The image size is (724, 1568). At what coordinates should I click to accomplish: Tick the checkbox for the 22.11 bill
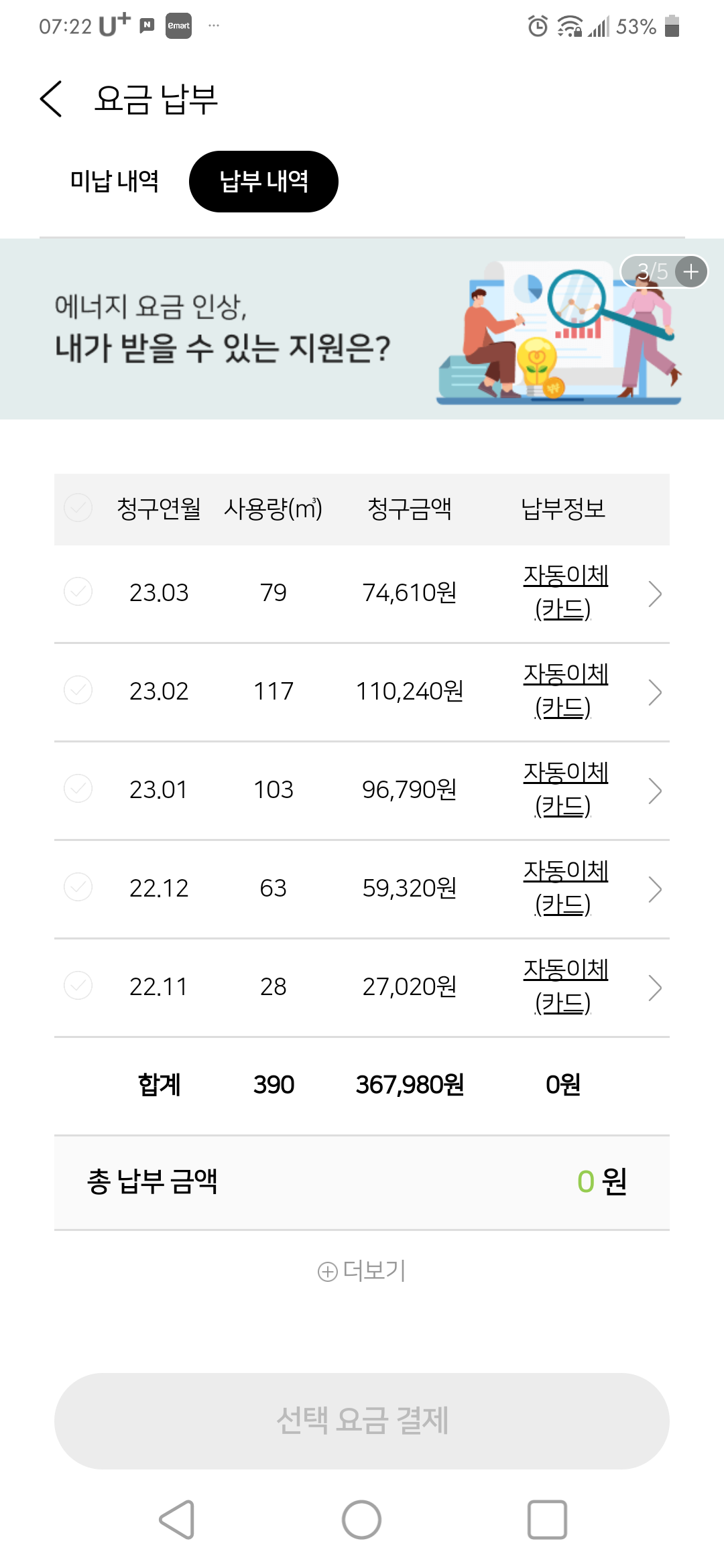[78, 986]
